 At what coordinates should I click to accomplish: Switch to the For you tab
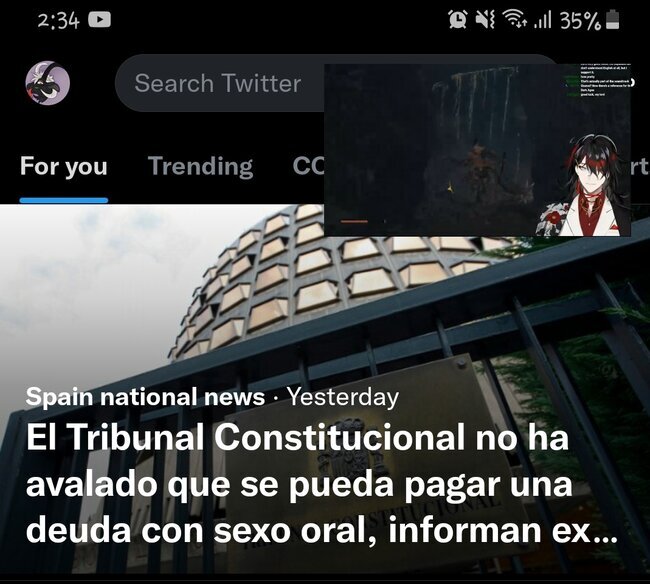[x=64, y=166]
